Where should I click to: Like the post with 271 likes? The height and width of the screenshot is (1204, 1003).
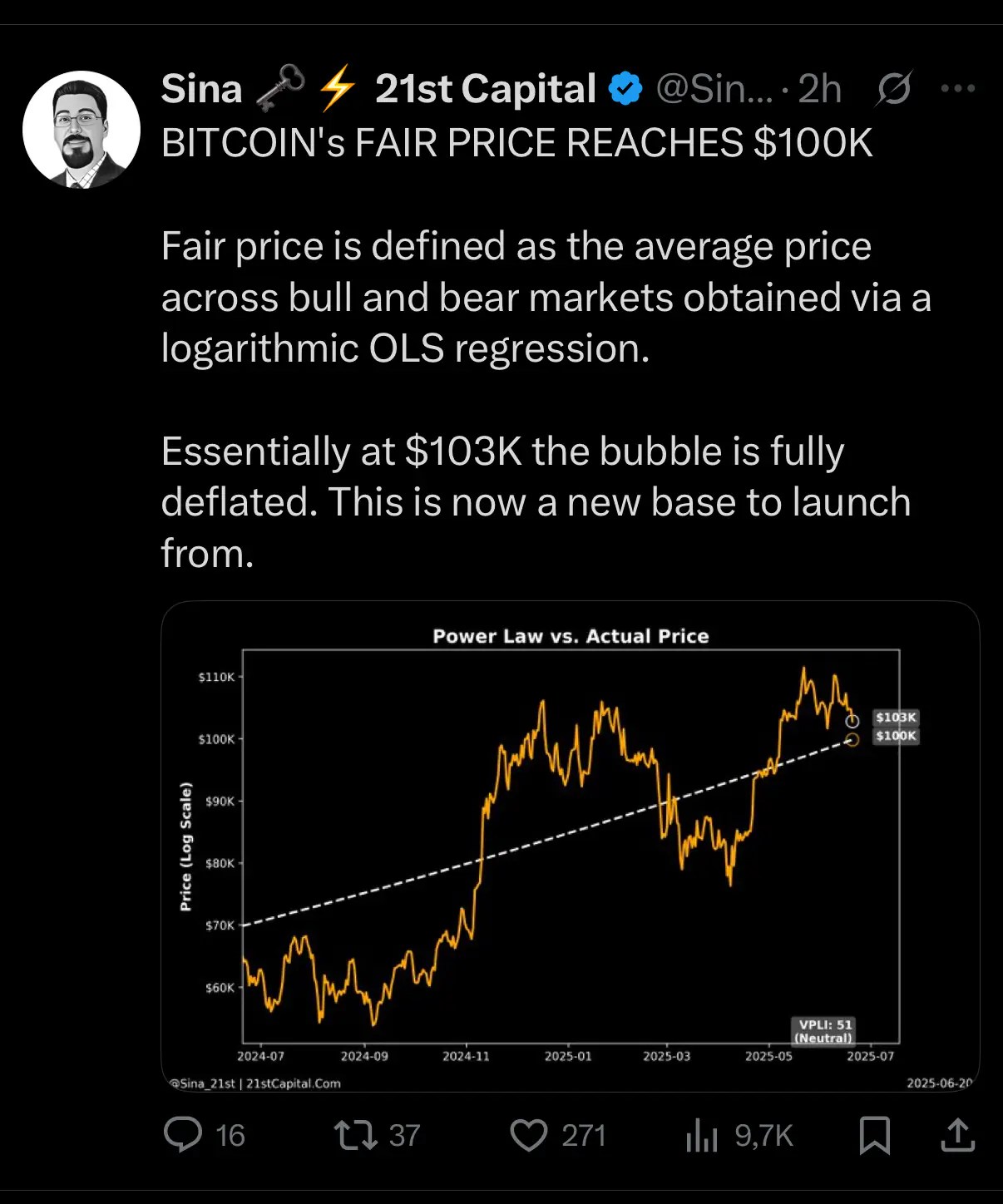point(529,1135)
